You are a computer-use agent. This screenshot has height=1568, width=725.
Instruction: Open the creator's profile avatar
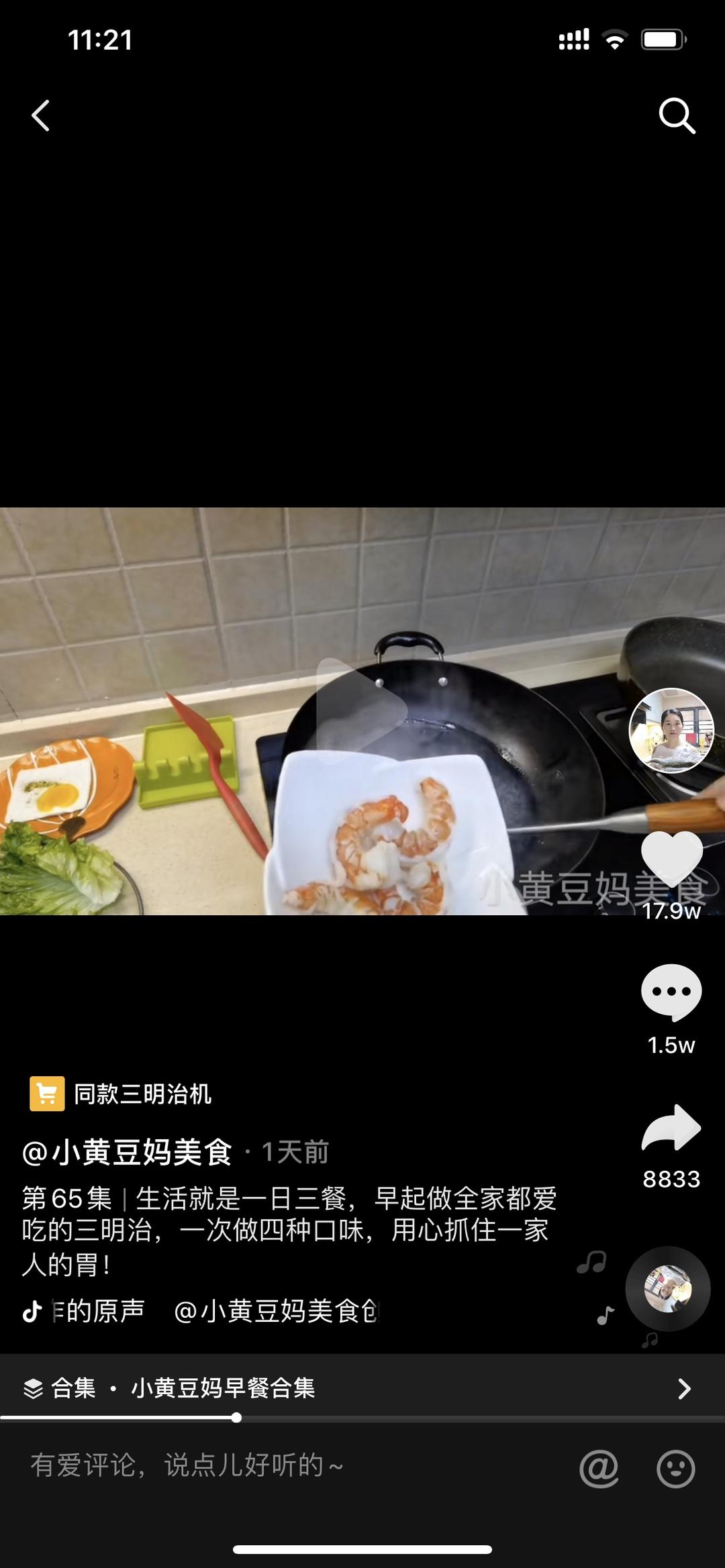[x=671, y=730]
